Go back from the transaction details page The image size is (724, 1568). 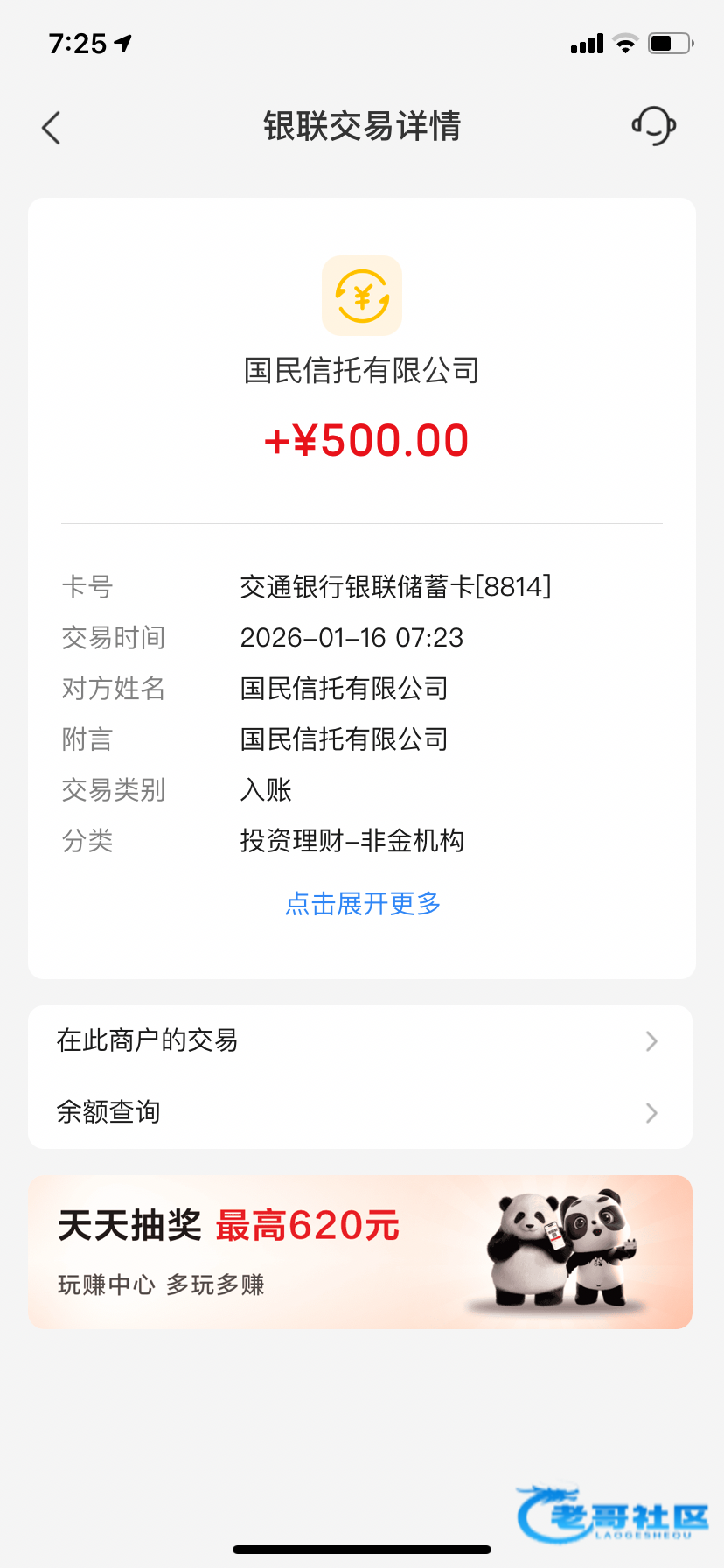(52, 128)
